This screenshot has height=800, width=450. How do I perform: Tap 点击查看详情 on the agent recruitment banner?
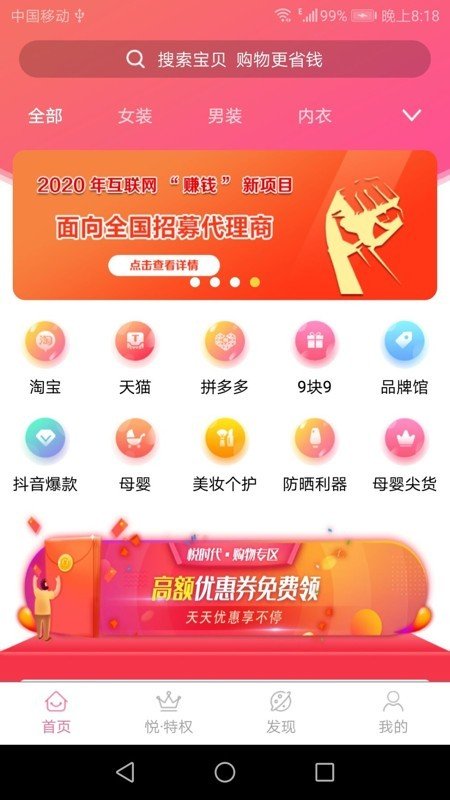pyautogui.click(x=164, y=265)
